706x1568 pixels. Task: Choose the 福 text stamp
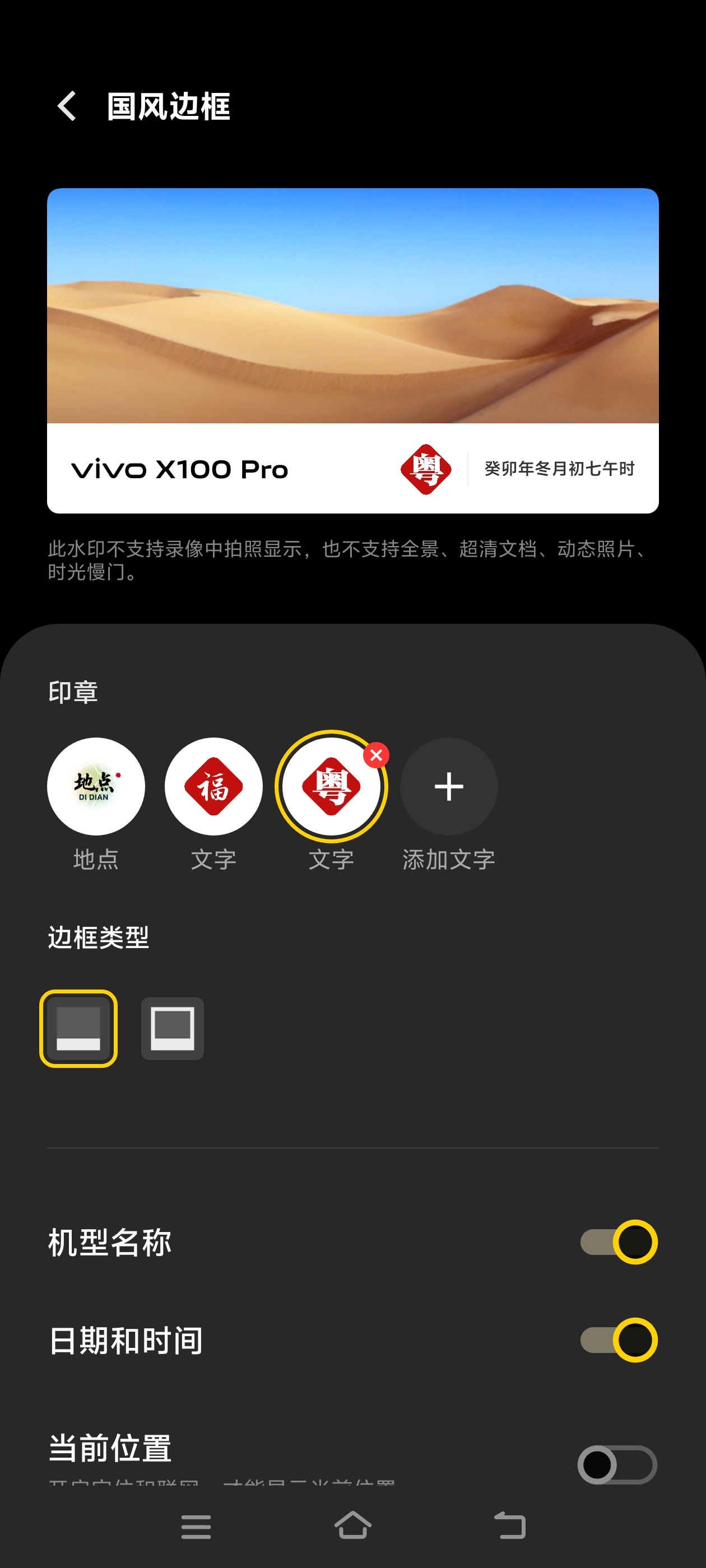pyautogui.click(x=213, y=786)
